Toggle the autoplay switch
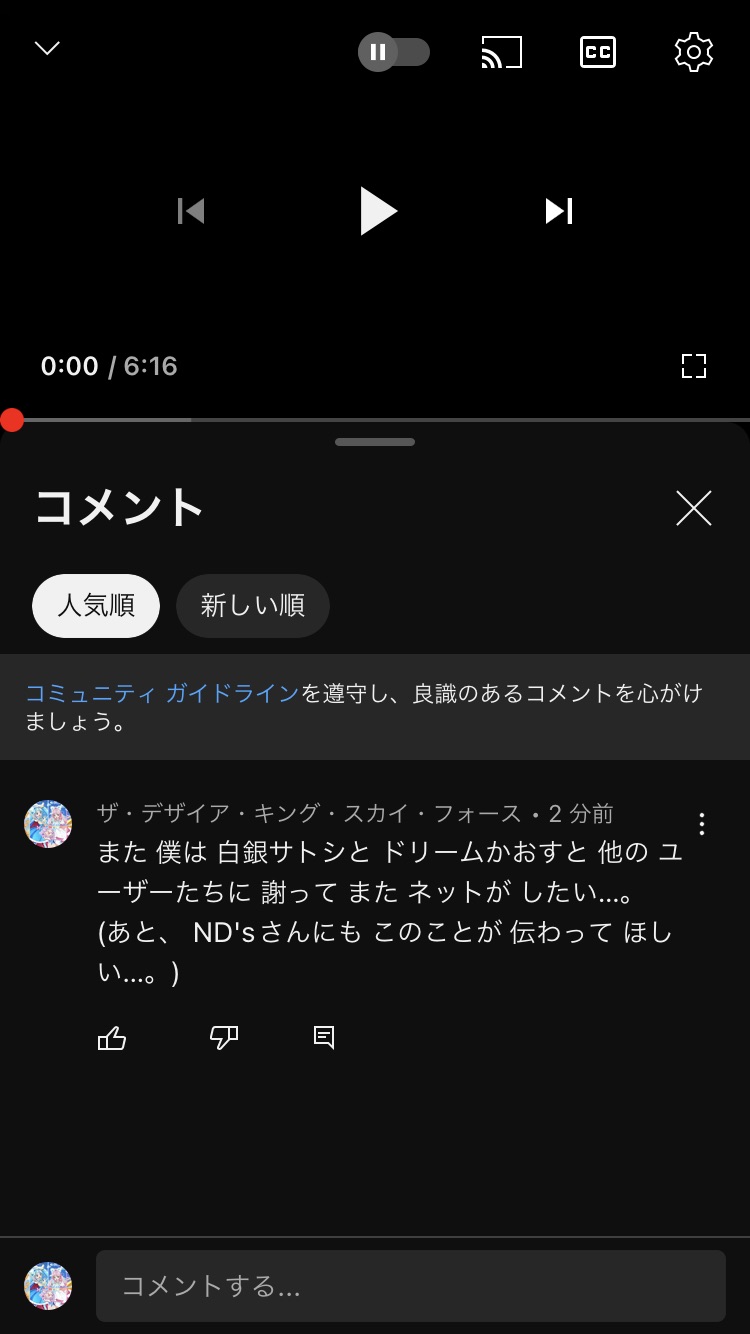This screenshot has height=1334, width=750. (394, 52)
